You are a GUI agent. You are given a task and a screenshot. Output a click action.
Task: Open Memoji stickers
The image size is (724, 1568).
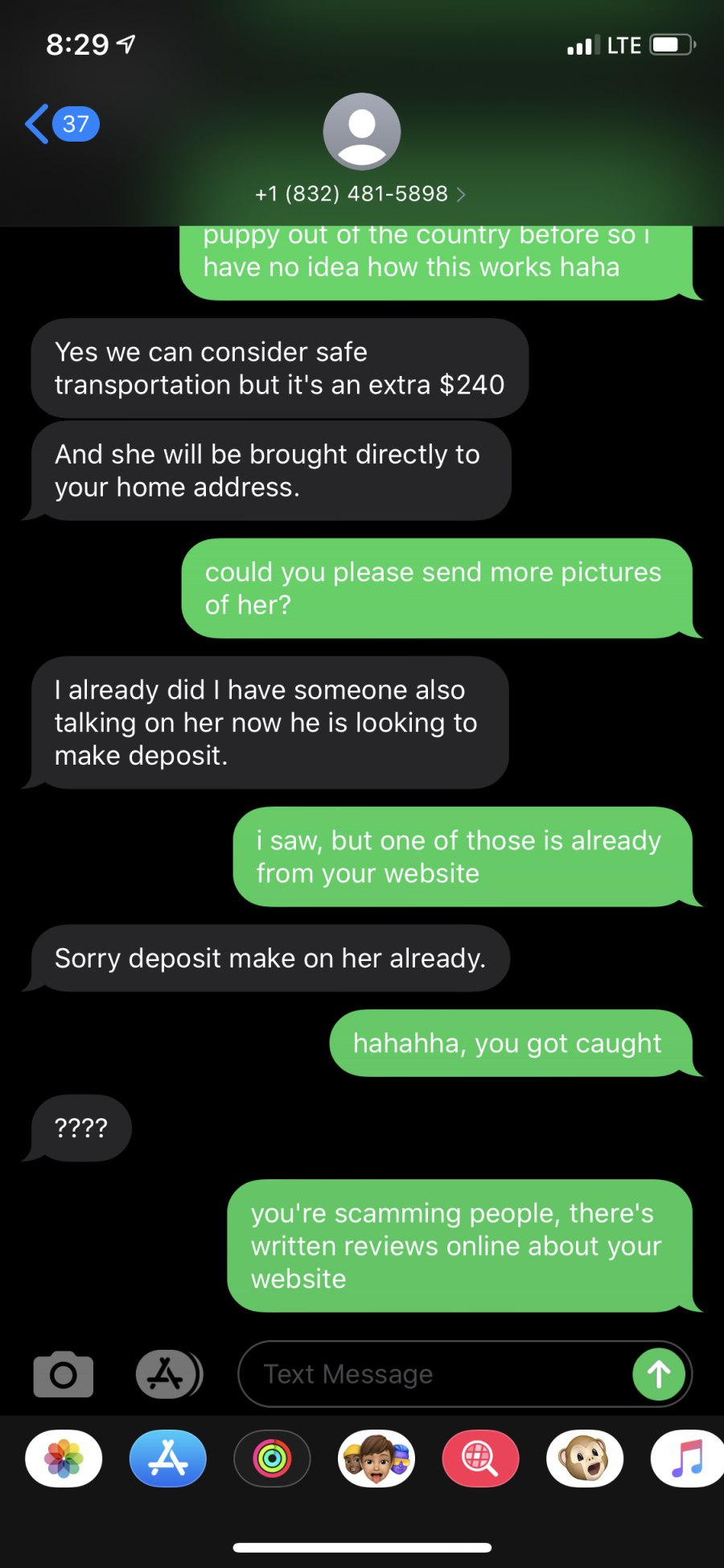click(376, 1459)
